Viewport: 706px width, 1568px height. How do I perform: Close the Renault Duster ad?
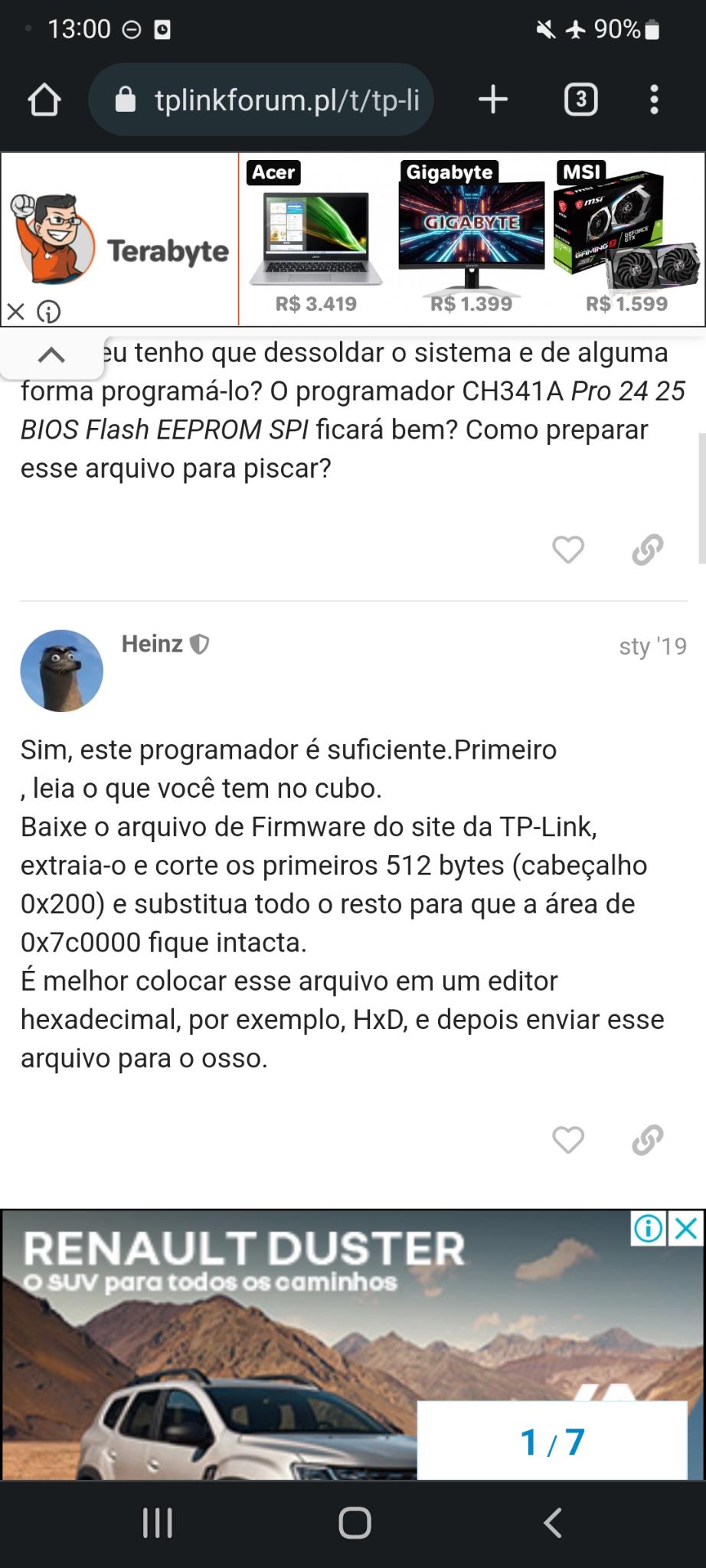tap(686, 1229)
